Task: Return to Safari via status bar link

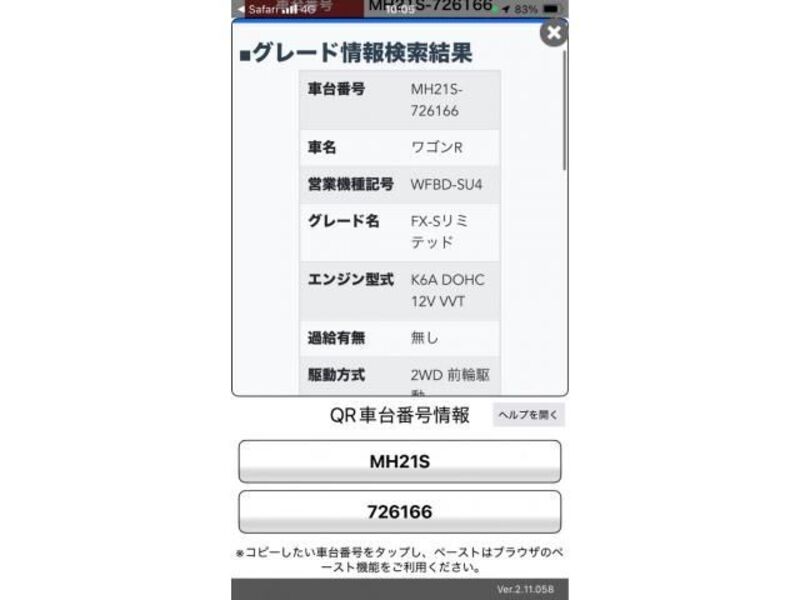Action: click(x=258, y=9)
